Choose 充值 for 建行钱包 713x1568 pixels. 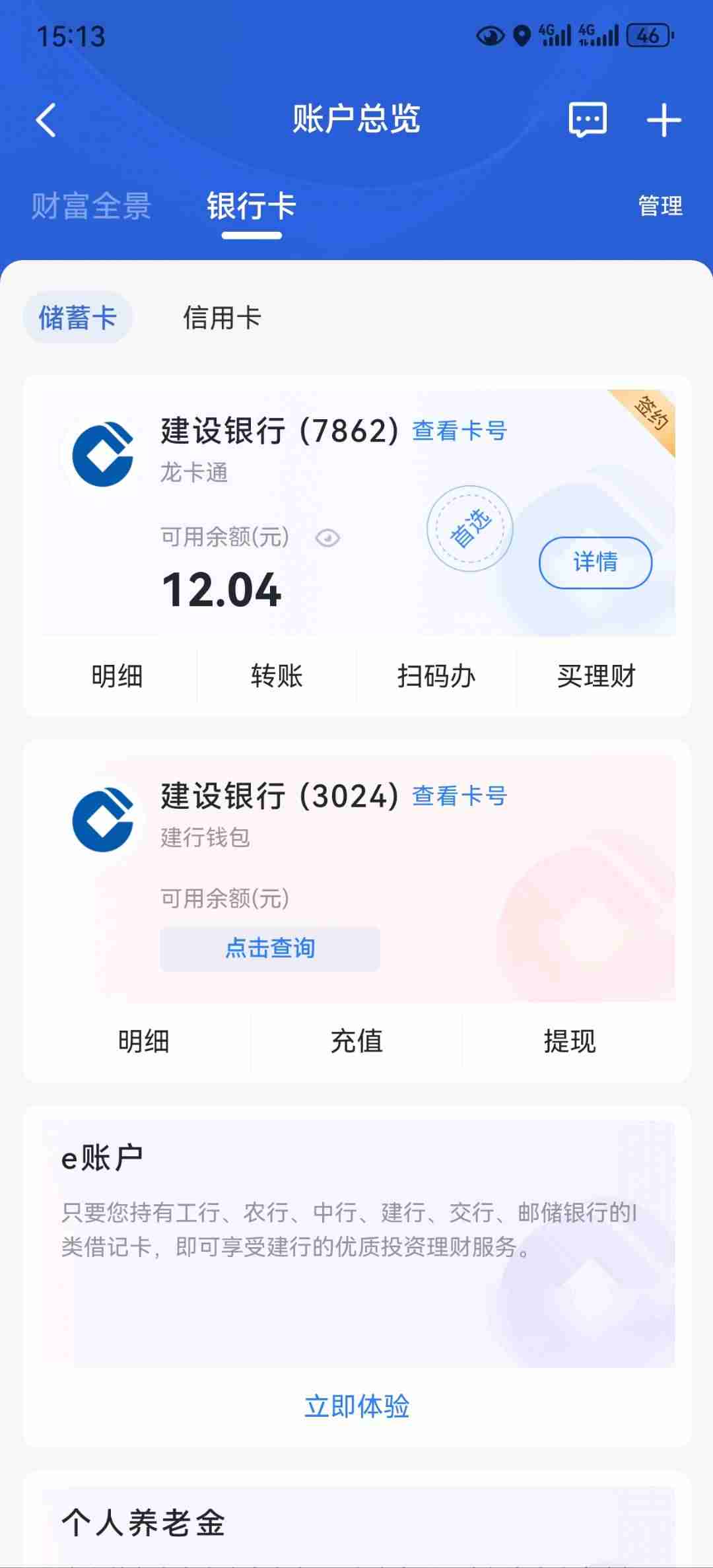pos(356,1042)
